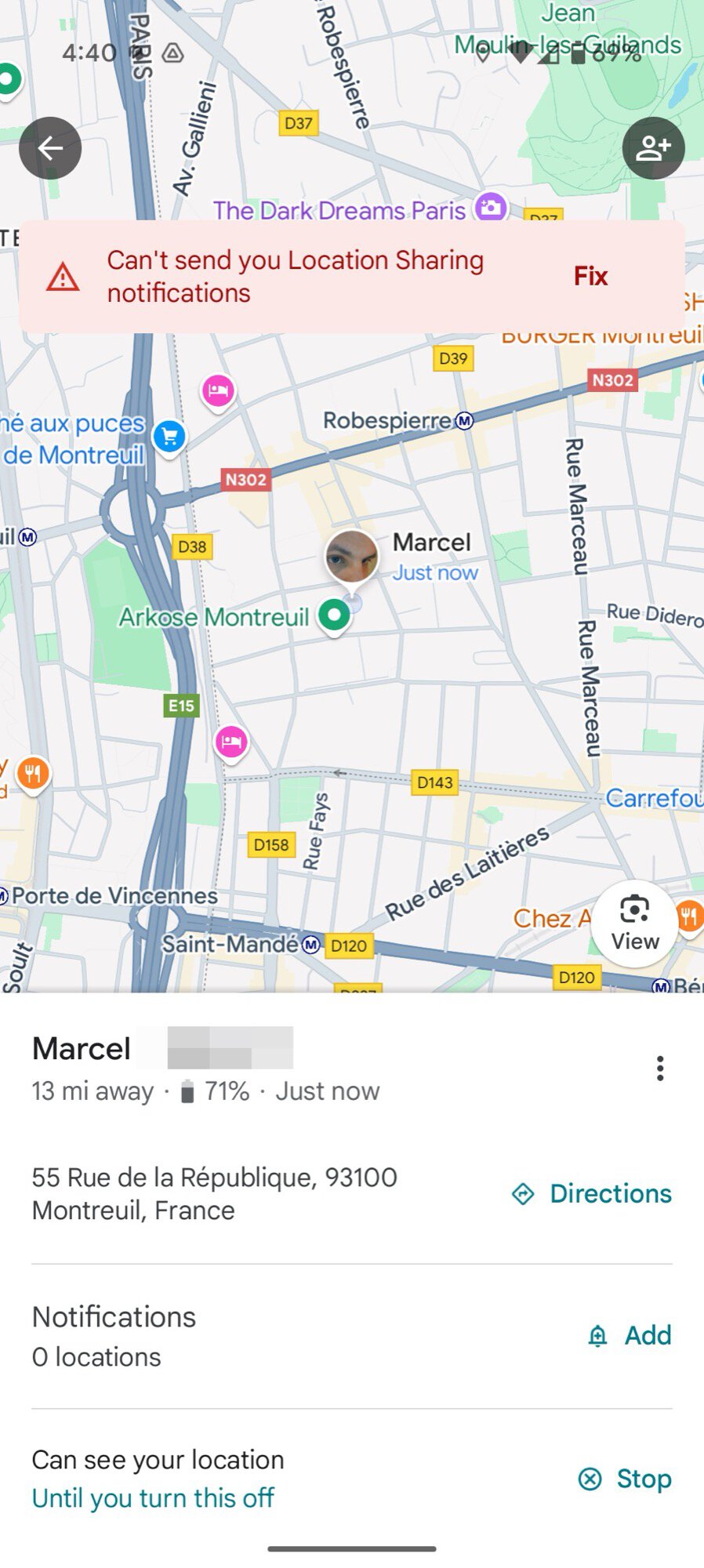704x1568 pixels.
Task: Tap Marcel's profile photo on the map
Action: click(x=351, y=557)
